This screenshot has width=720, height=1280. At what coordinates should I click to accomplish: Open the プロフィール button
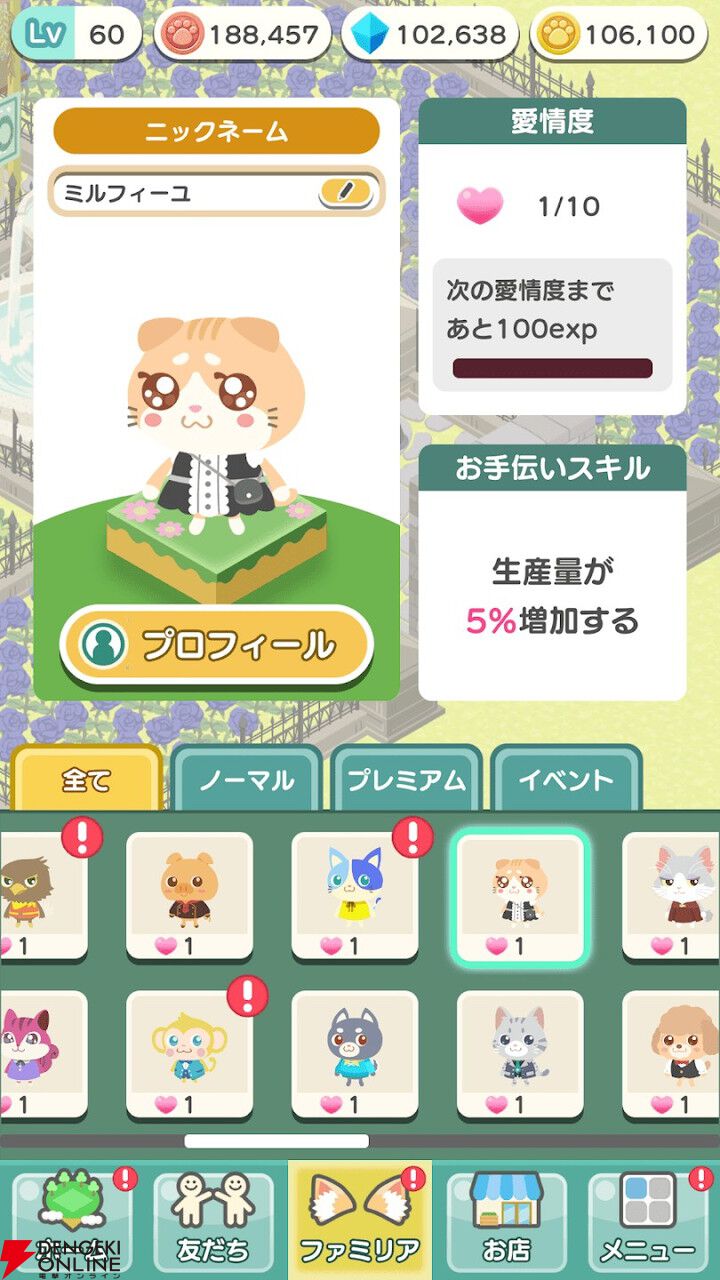coord(216,644)
